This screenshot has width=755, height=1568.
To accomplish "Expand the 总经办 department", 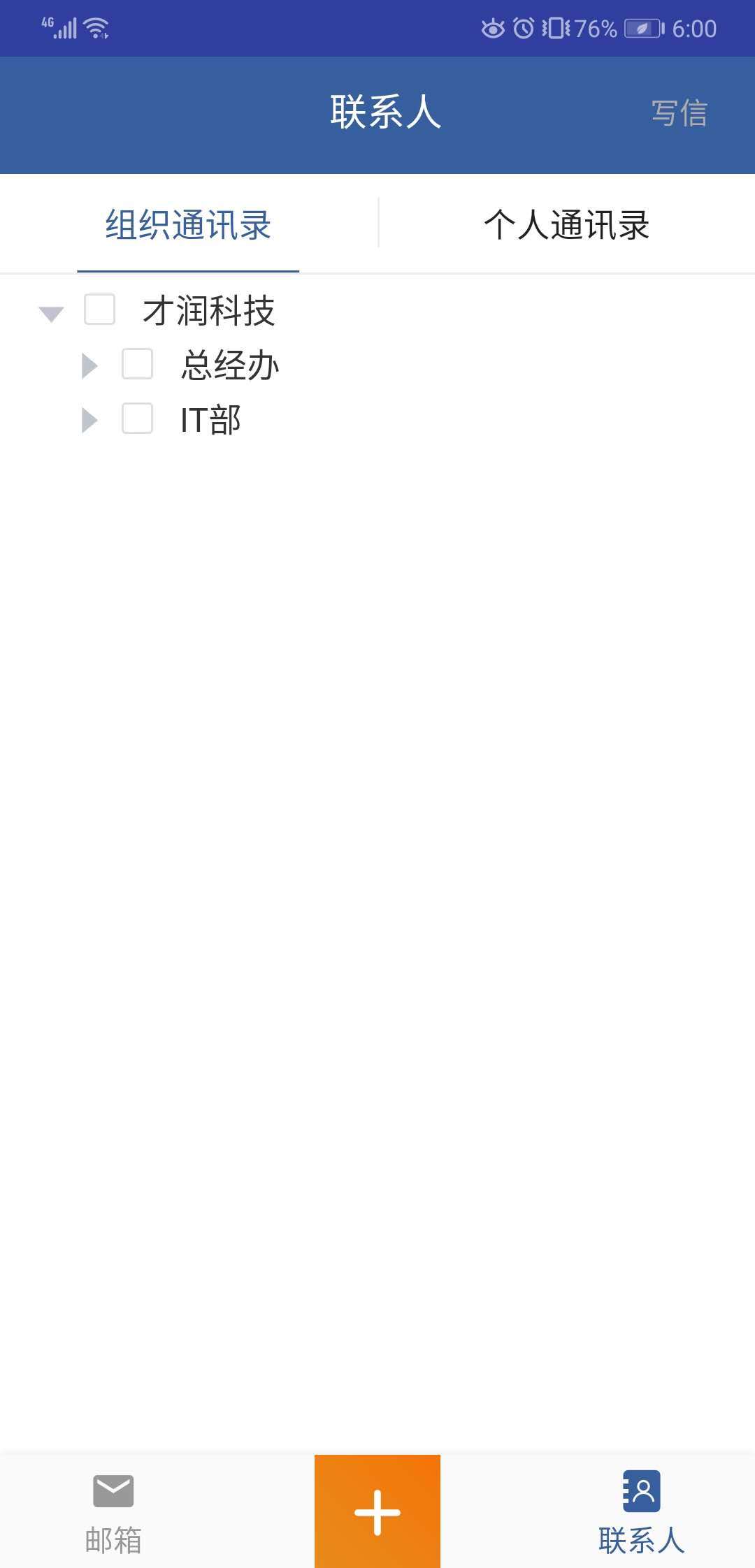I will pyautogui.click(x=89, y=365).
